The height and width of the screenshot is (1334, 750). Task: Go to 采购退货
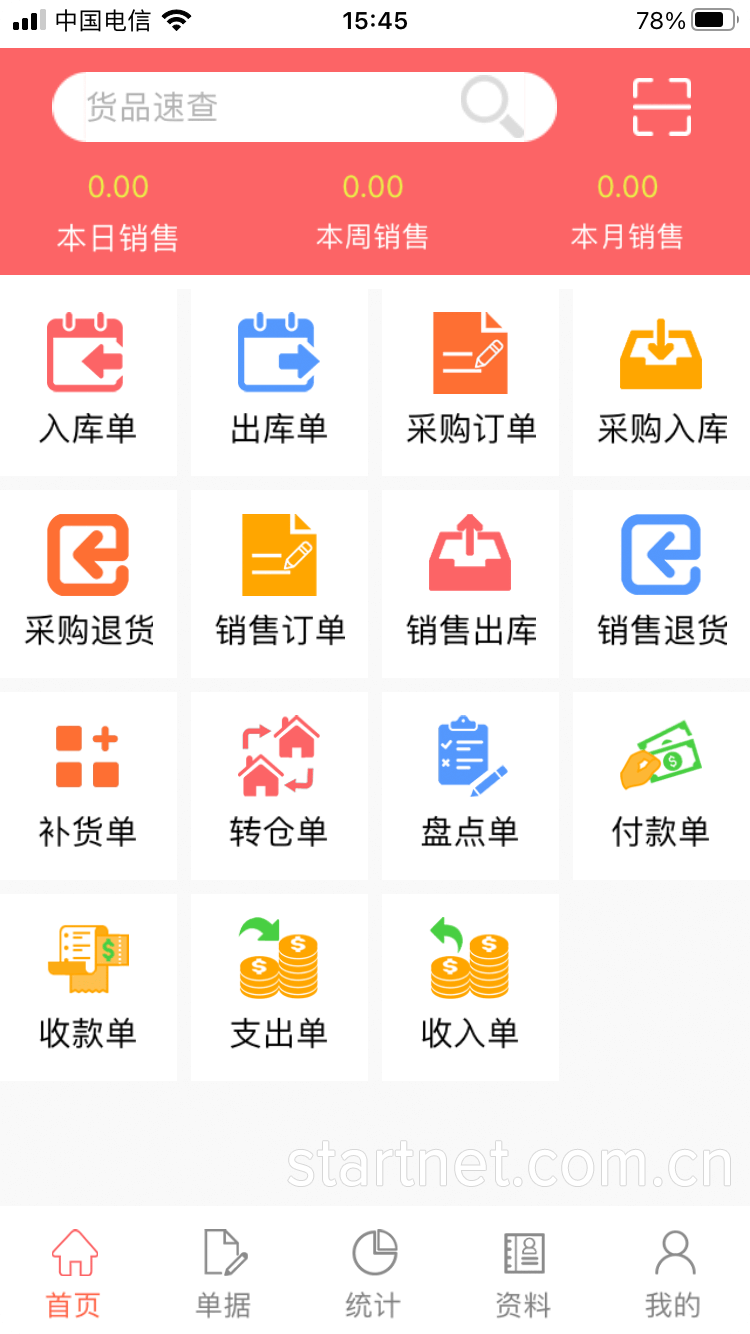(x=88, y=584)
